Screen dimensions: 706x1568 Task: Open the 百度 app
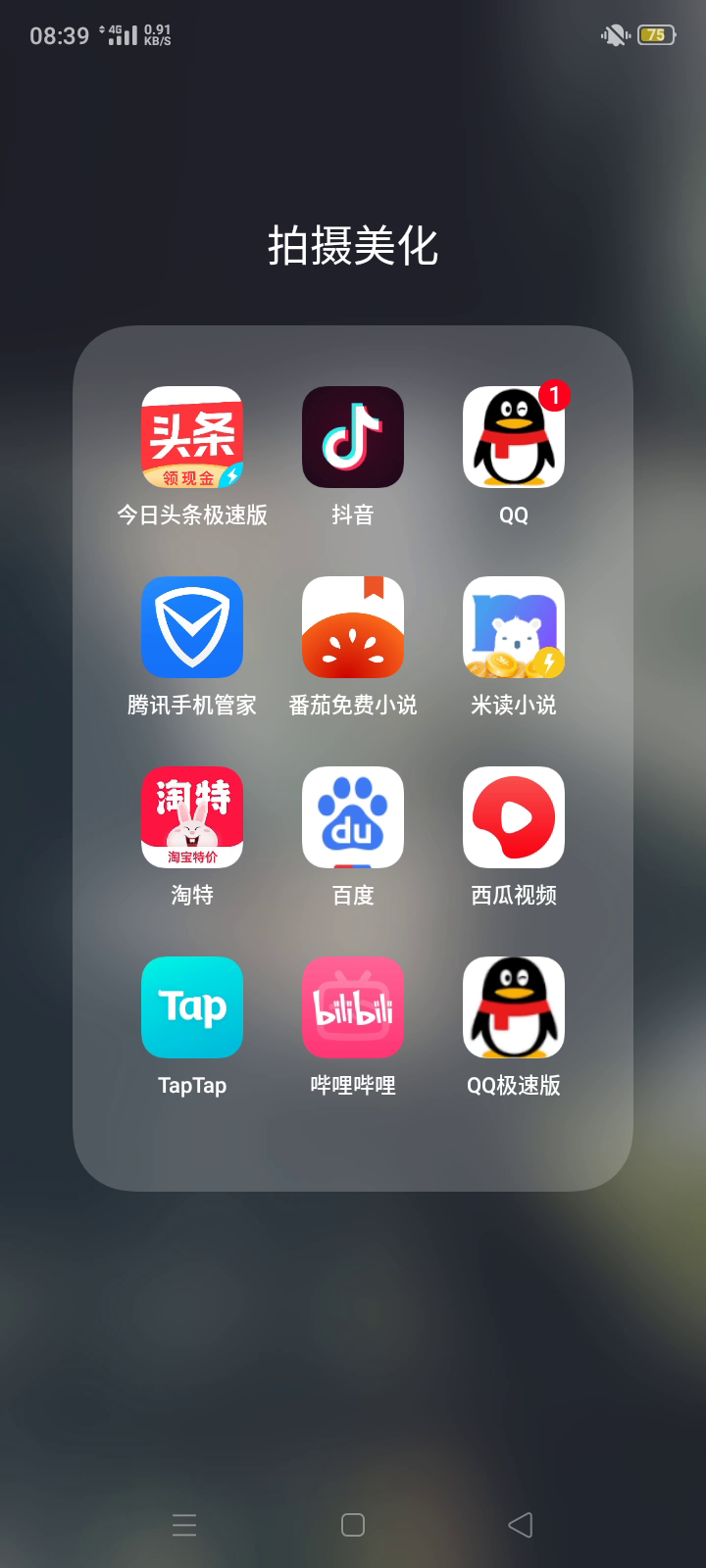coord(353,817)
